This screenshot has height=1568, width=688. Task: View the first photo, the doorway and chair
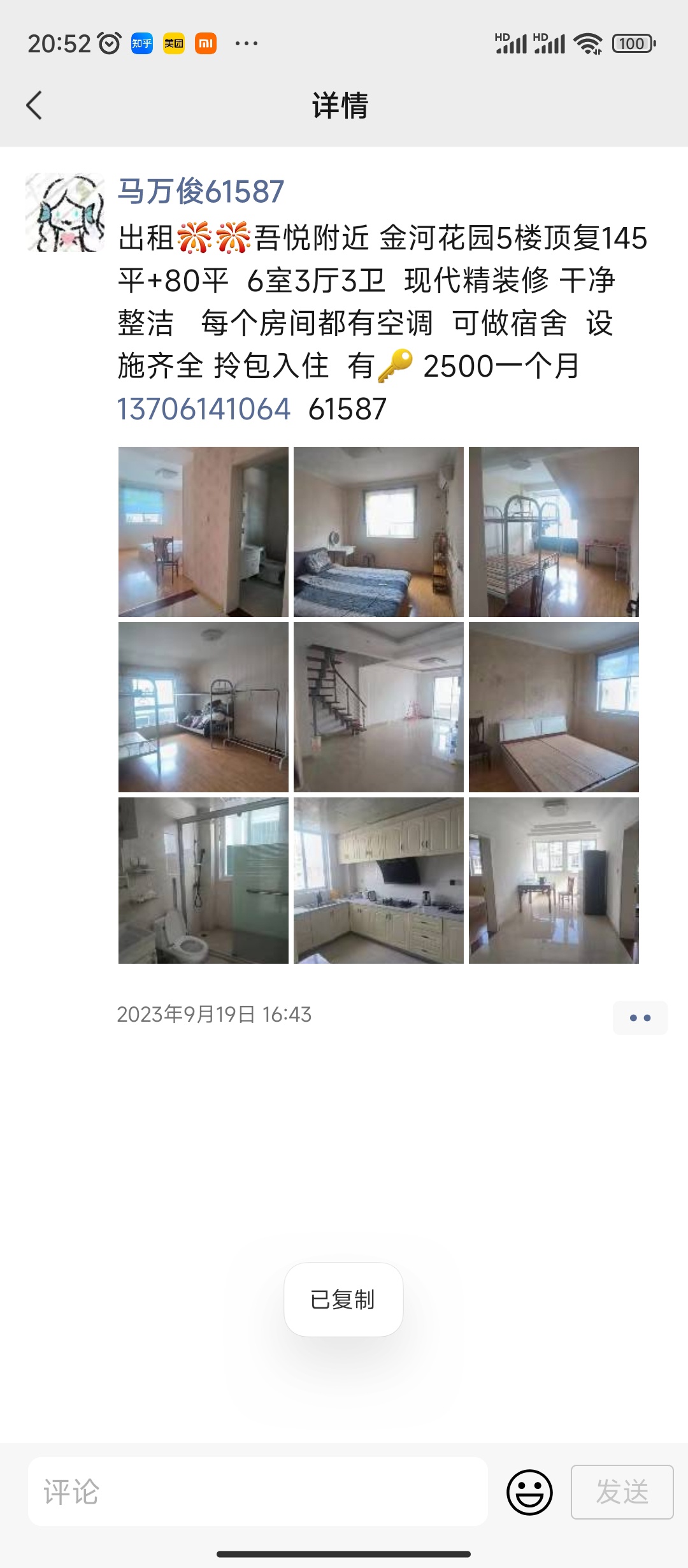click(x=203, y=532)
